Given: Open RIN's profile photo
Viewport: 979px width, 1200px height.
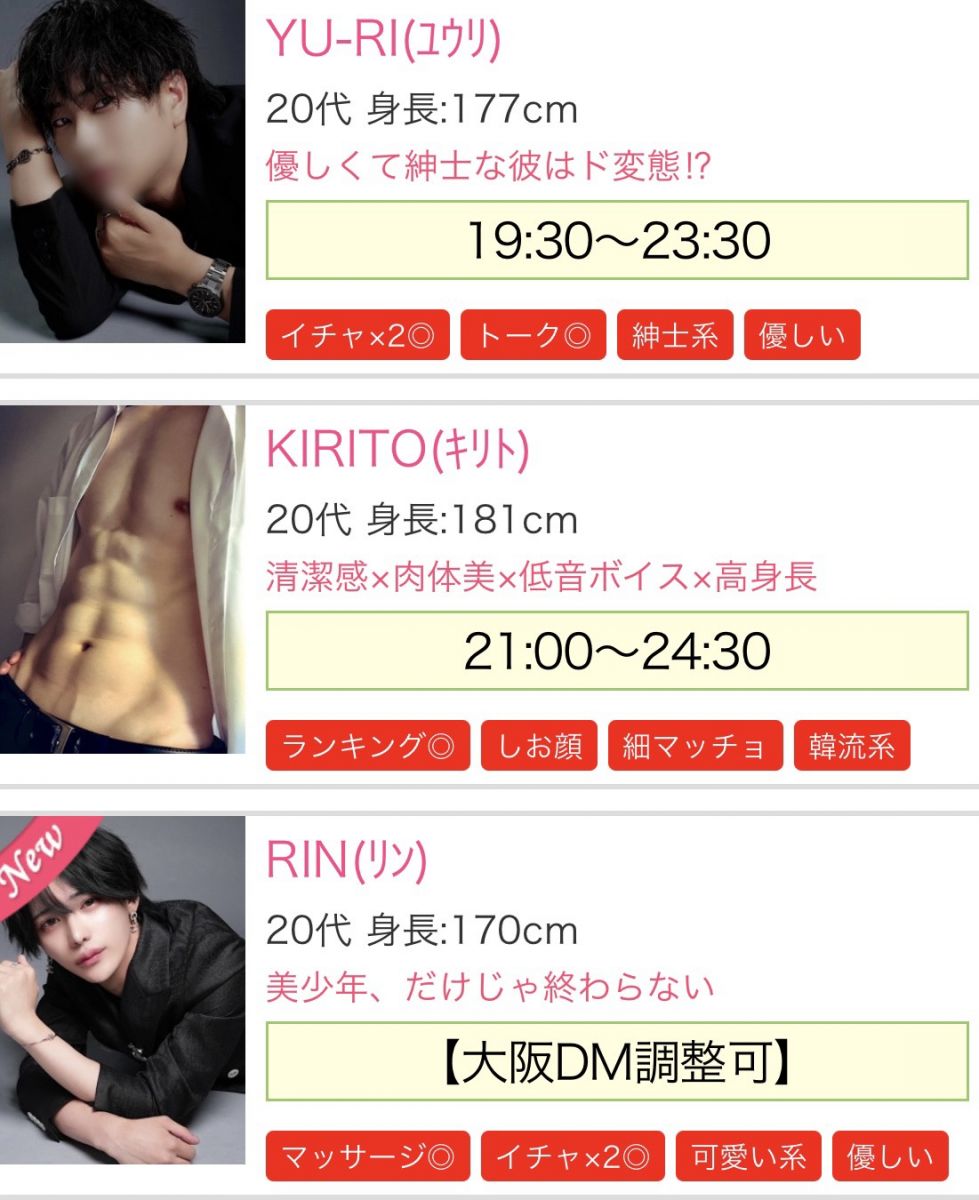Looking at the screenshot, I should click(122, 990).
